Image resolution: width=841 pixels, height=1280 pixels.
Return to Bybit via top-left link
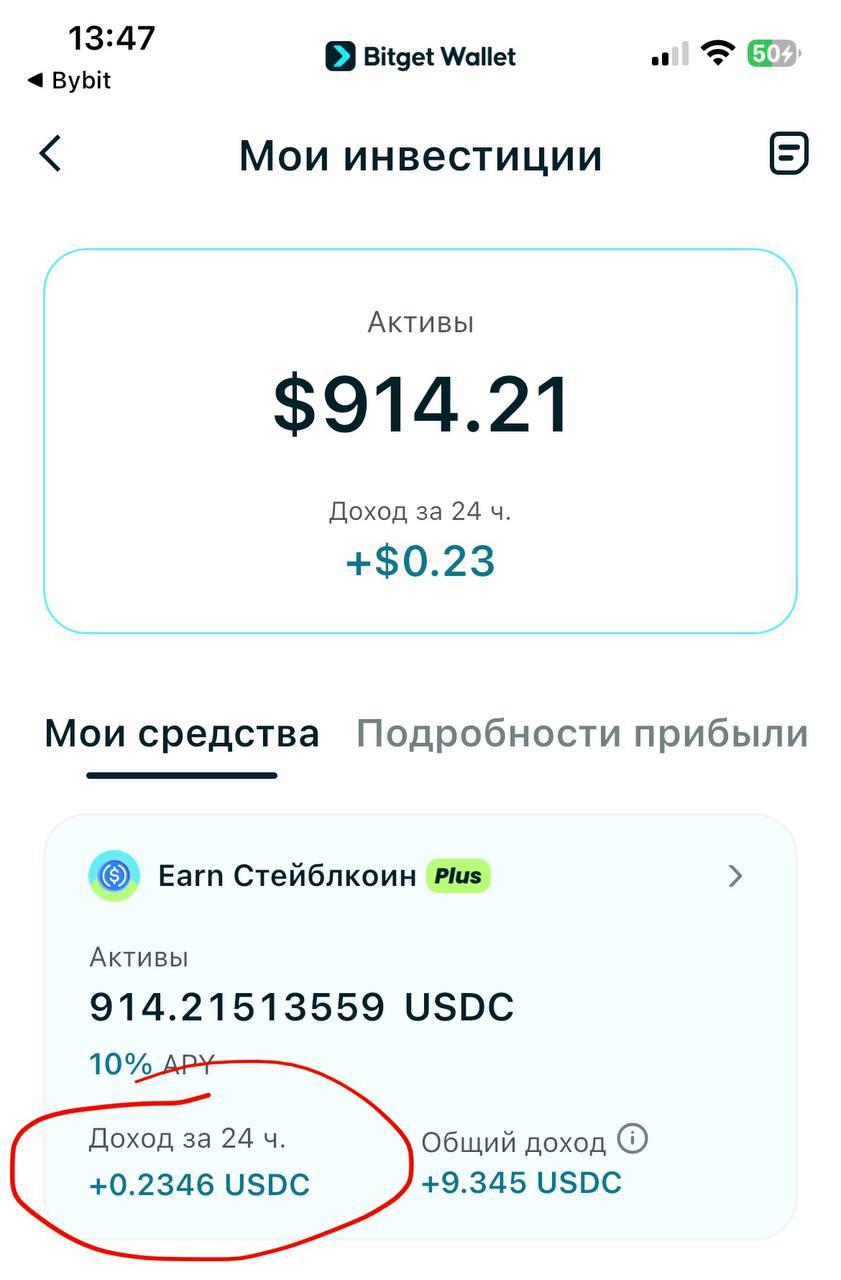pyautogui.click(x=67, y=81)
